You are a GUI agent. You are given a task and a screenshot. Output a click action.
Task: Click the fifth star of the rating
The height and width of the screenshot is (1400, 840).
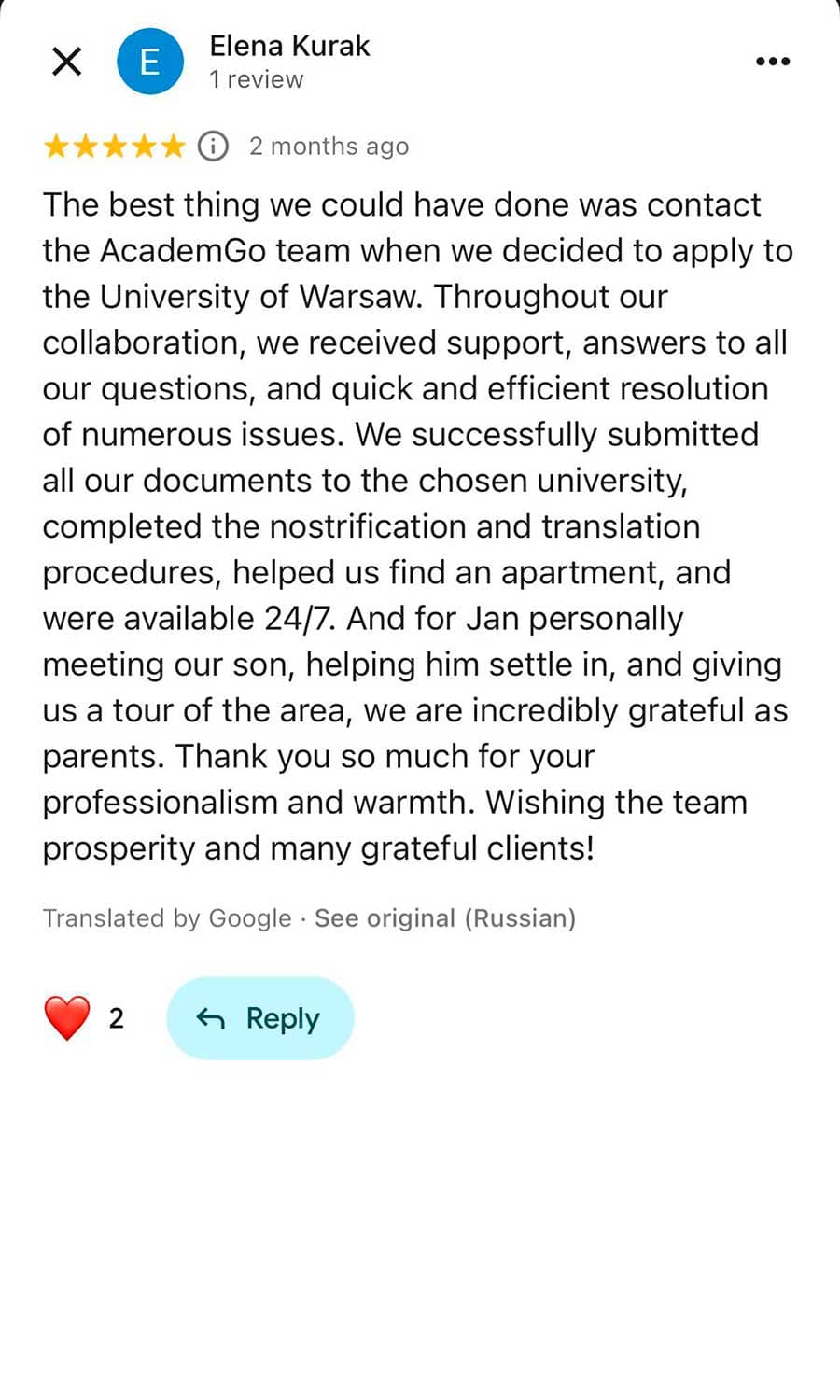click(x=174, y=146)
